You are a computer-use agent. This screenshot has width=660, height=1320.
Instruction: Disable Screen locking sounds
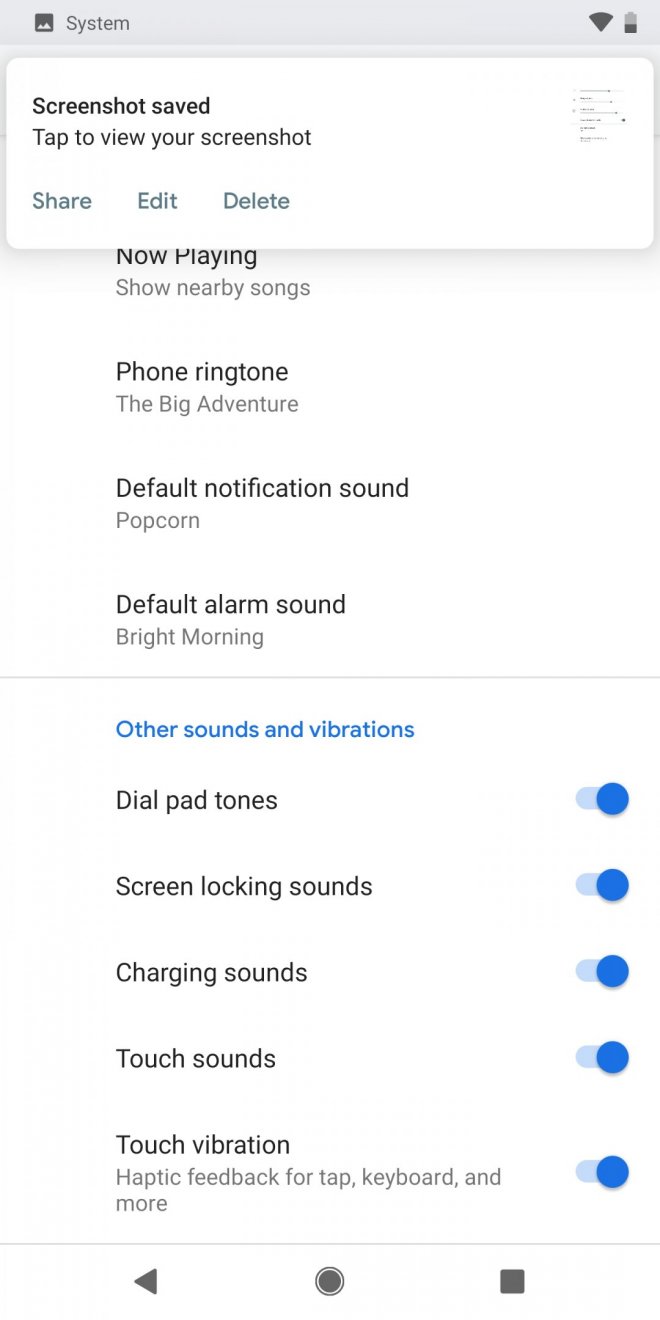602,885
